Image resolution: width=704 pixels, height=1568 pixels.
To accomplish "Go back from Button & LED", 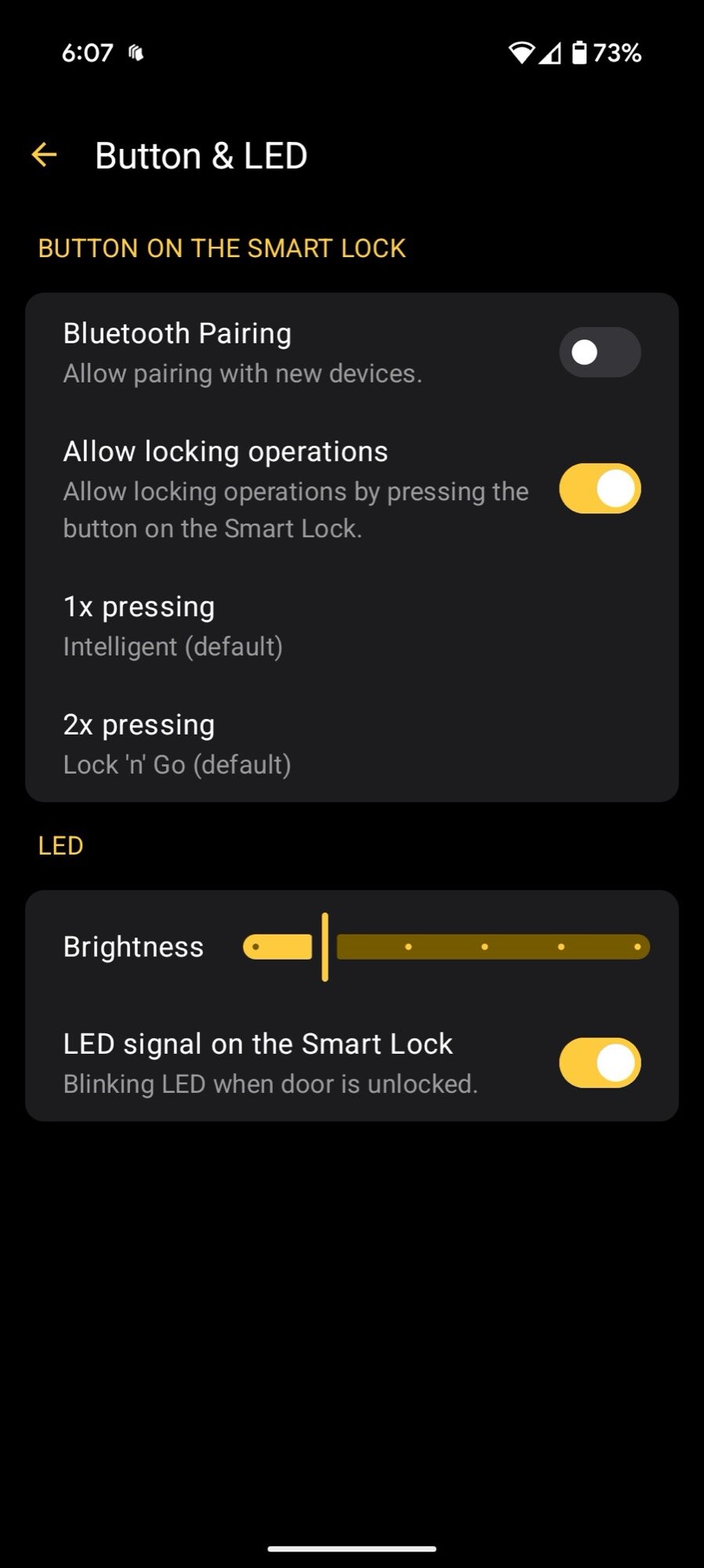I will pyautogui.click(x=45, y=155).
